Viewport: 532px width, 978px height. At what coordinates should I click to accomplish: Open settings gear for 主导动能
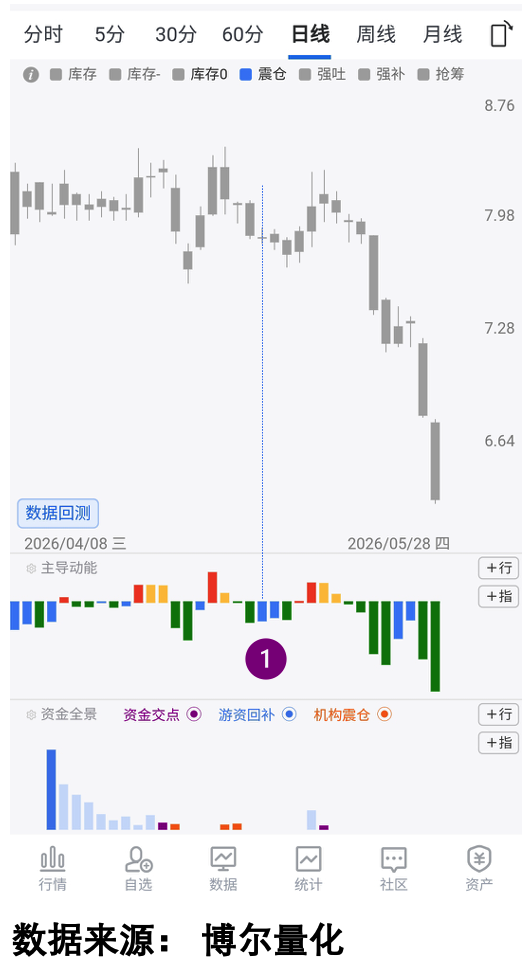click(x=31, y=569)
